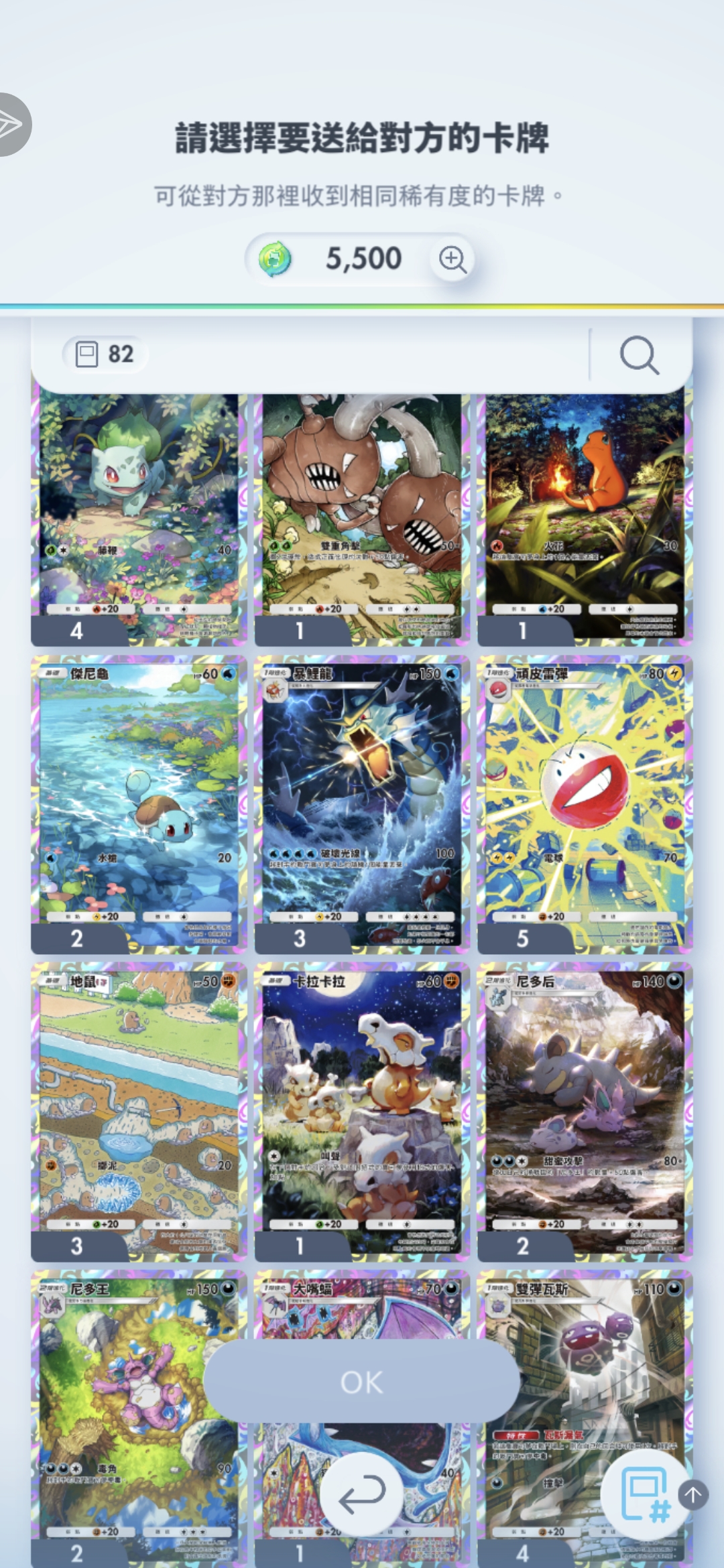Open the side paper-plane tab

[x=12, y=125]
